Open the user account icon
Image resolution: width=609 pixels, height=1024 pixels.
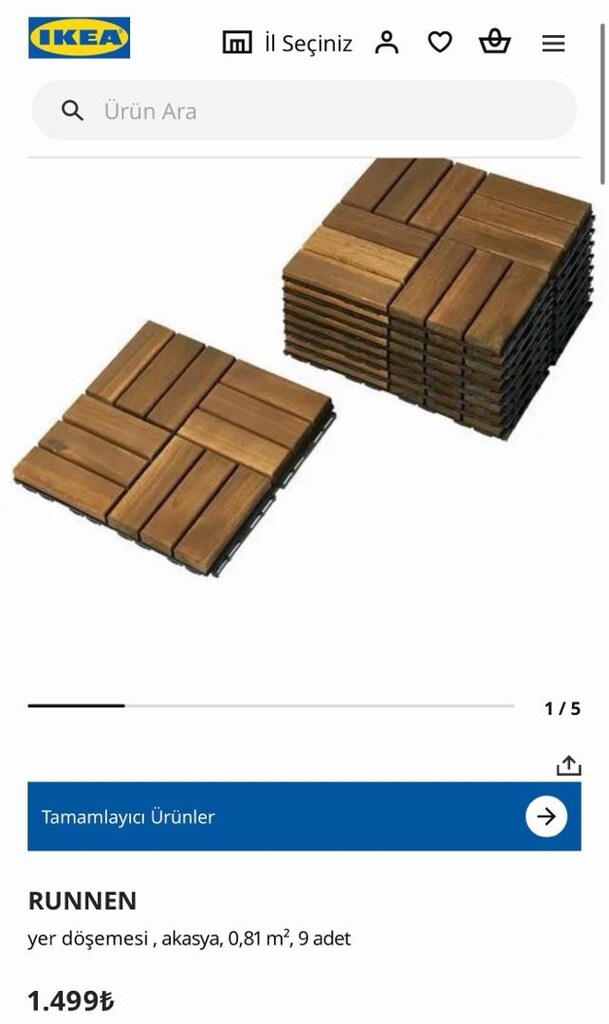click(386, 43)
